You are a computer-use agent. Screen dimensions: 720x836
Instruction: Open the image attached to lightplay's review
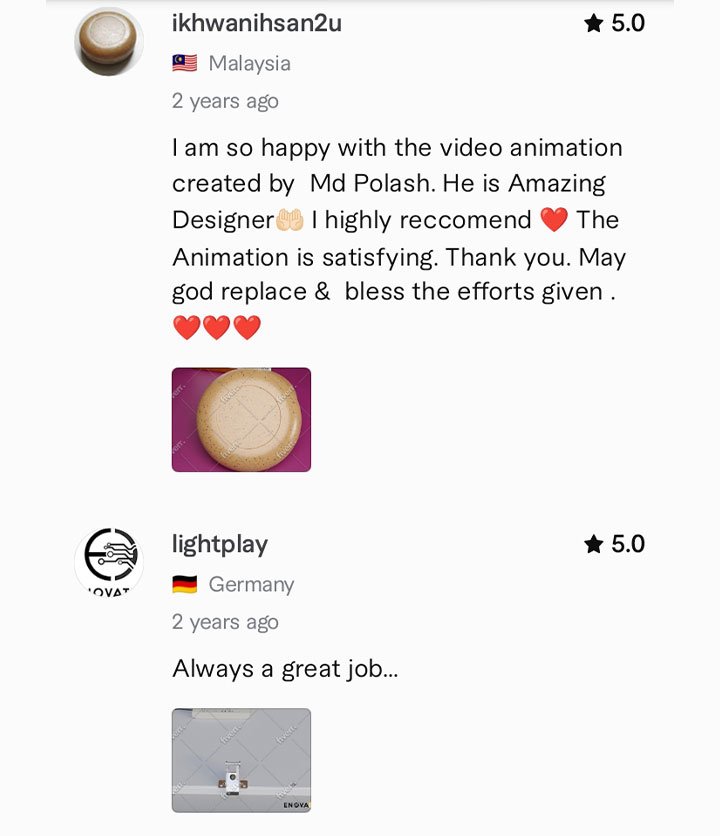click(x=241, y=760)
